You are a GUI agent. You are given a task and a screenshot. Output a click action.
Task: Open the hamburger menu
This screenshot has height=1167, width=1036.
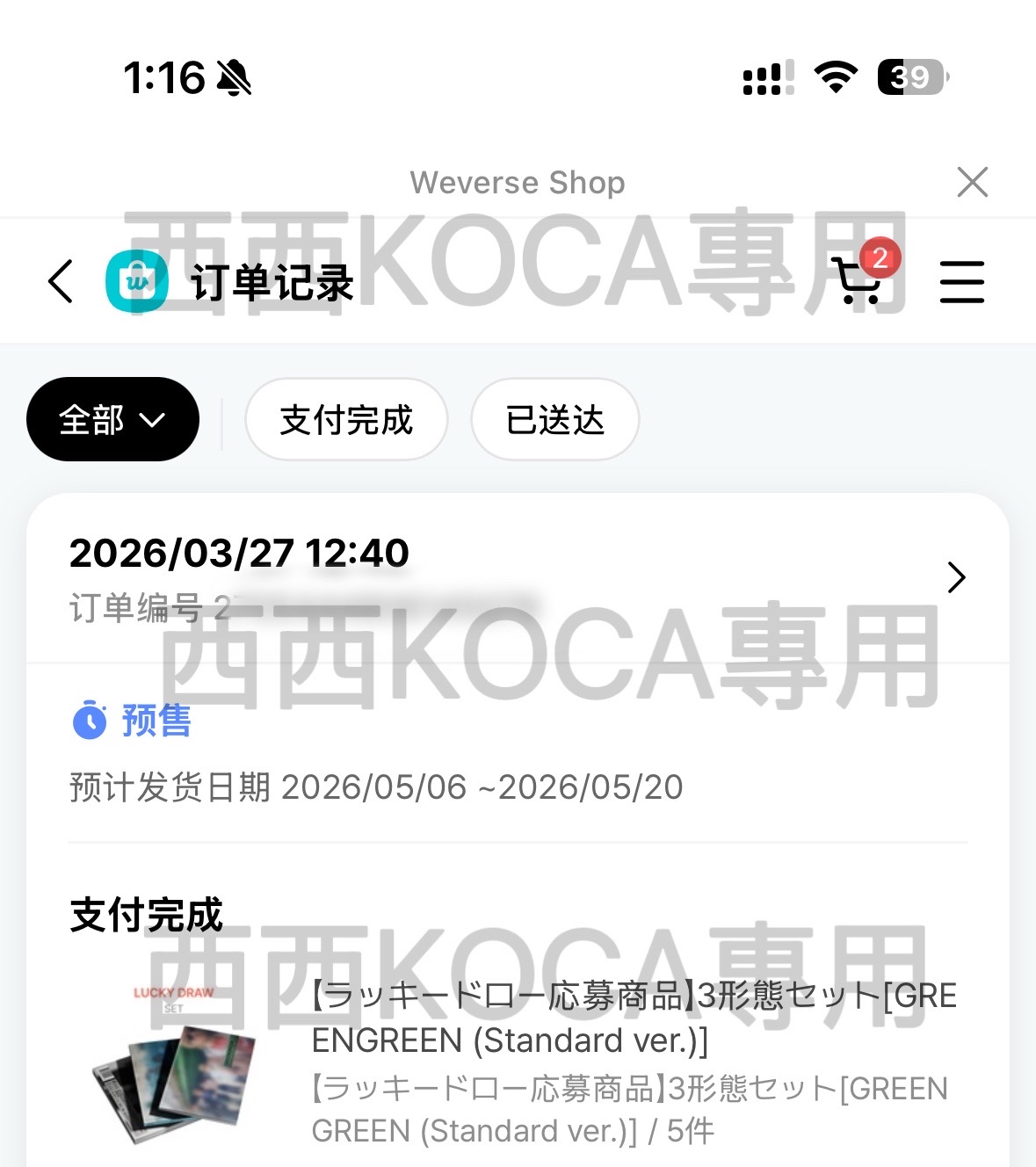[961, 282]
